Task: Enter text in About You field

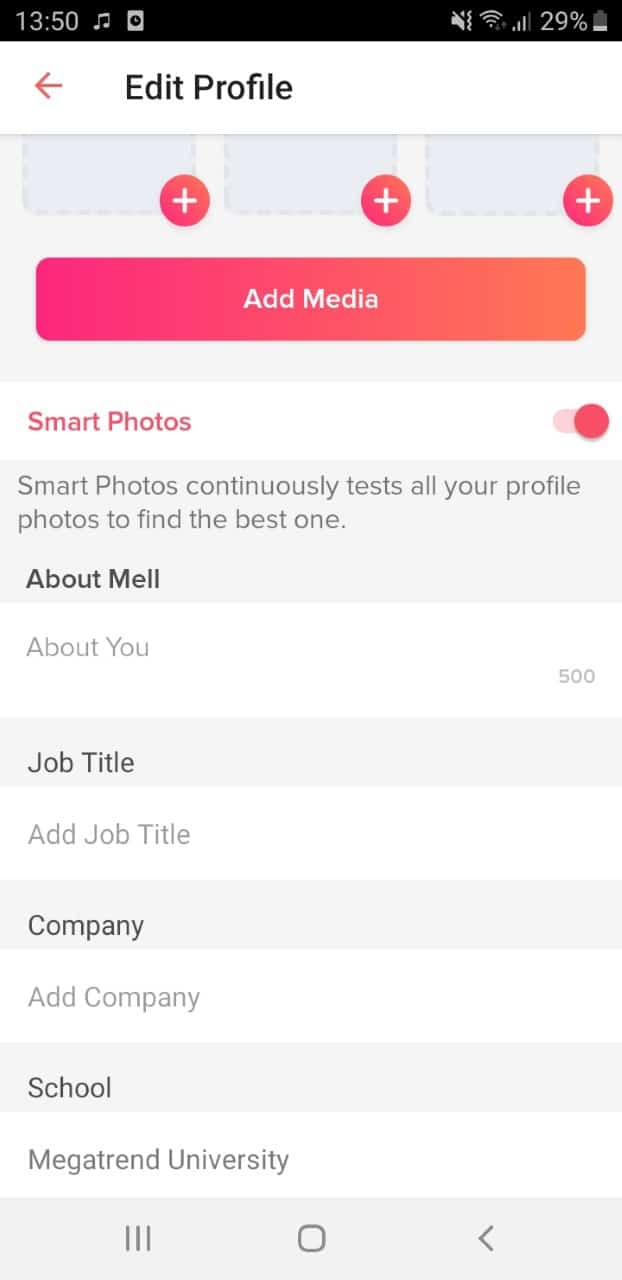Action: coord(311,659)
